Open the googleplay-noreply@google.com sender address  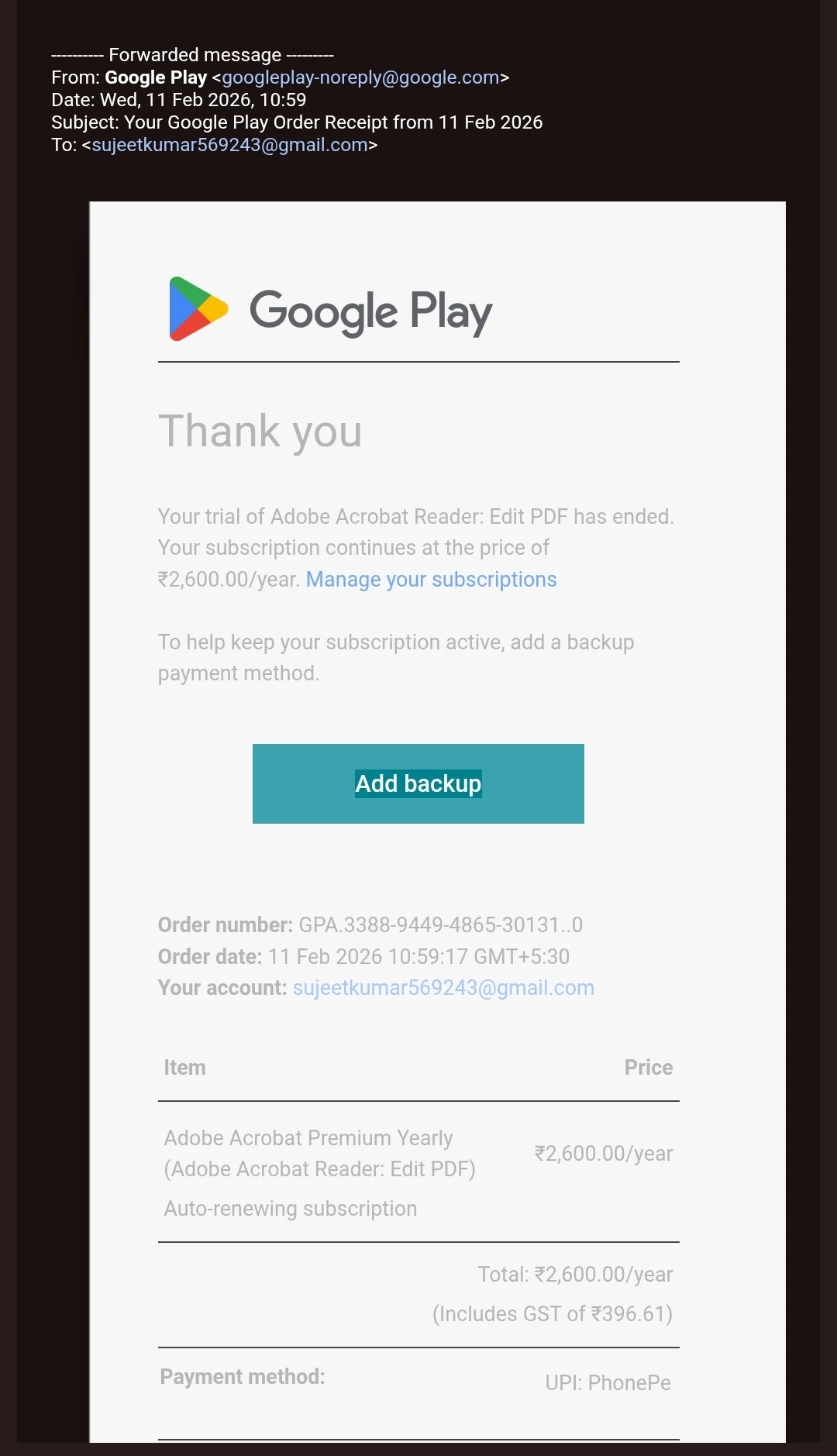(360, 77)
